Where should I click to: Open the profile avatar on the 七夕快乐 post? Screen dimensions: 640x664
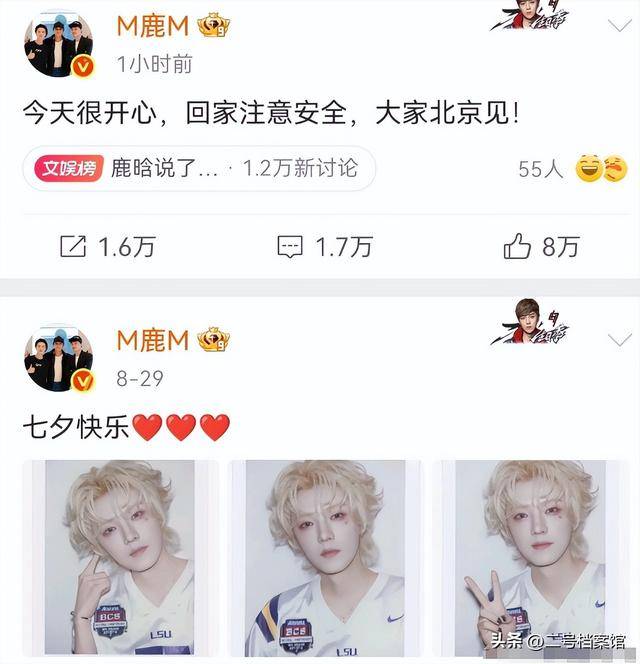[58, 358]
